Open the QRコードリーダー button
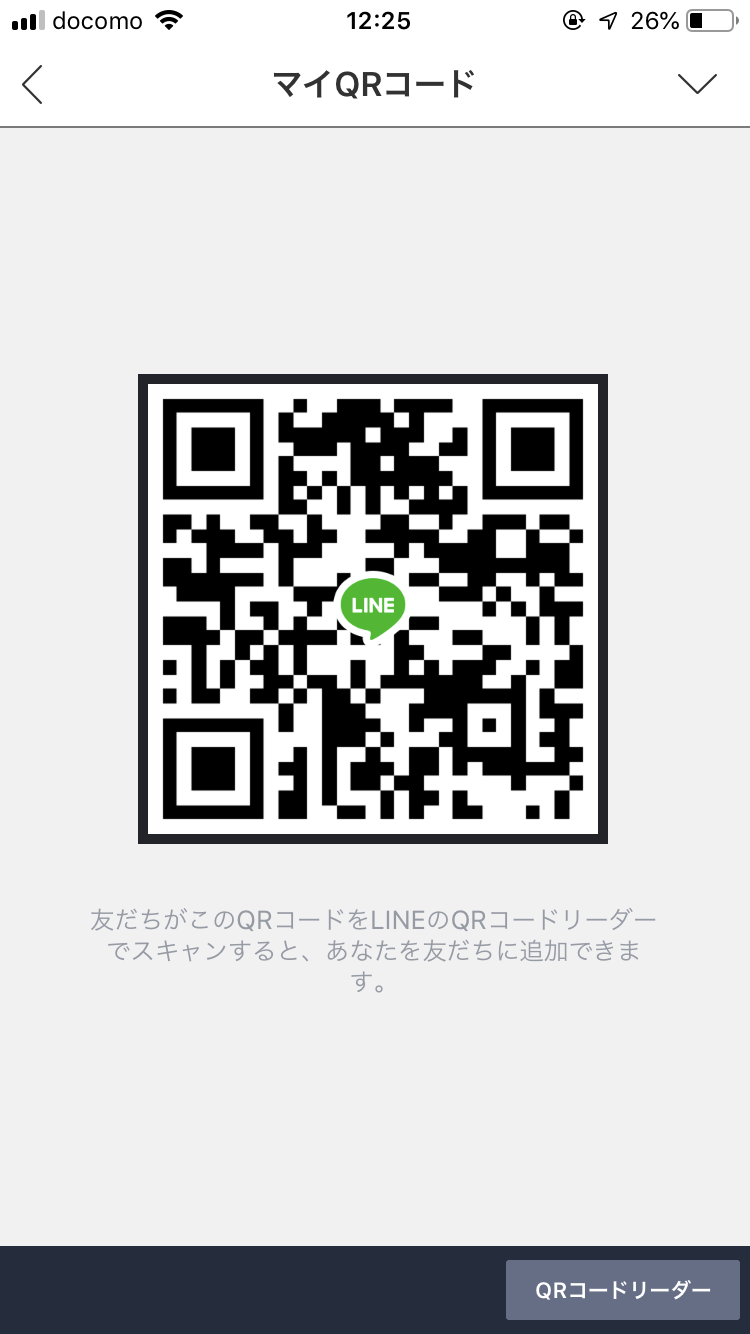 (x=622, y=1290)
